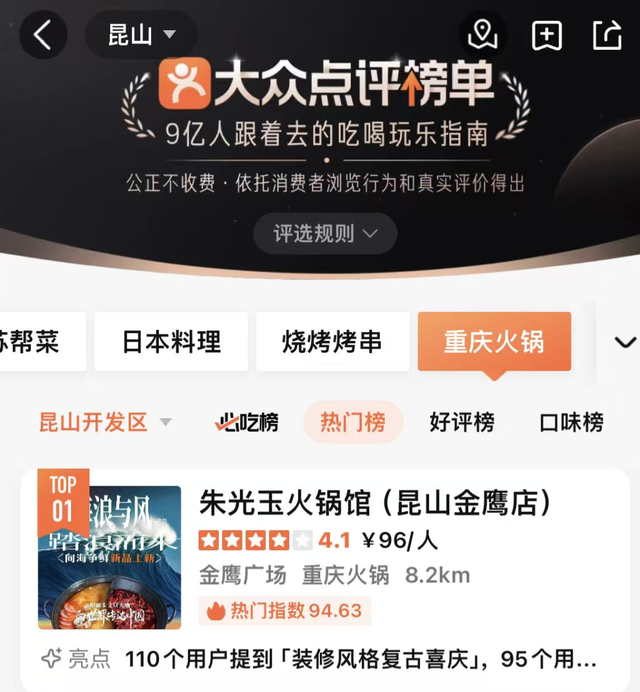Screen dimensions: 640x692
Task: Switch to the 好评榜 list
Action: tap(461, 422)
